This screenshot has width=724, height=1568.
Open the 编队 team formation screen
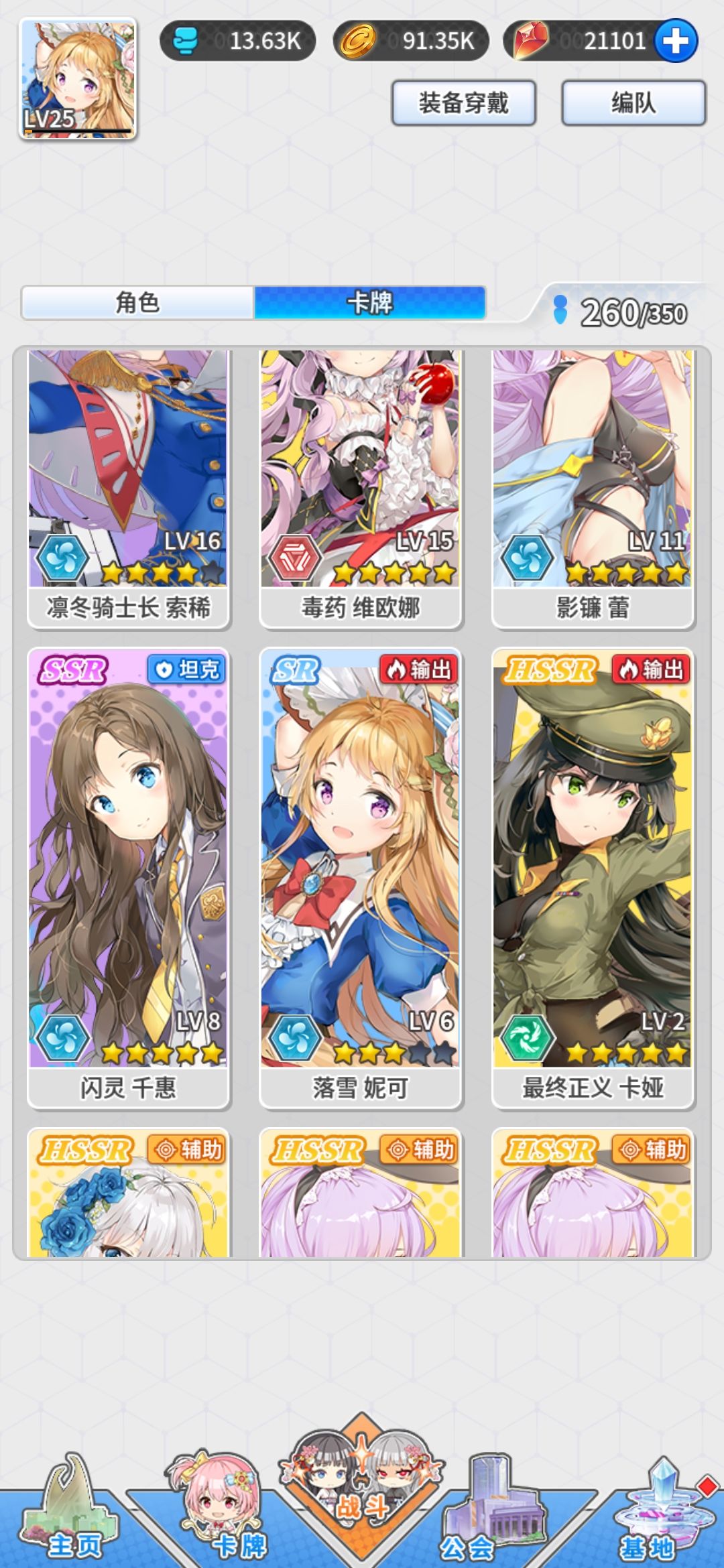click(633, 104)
